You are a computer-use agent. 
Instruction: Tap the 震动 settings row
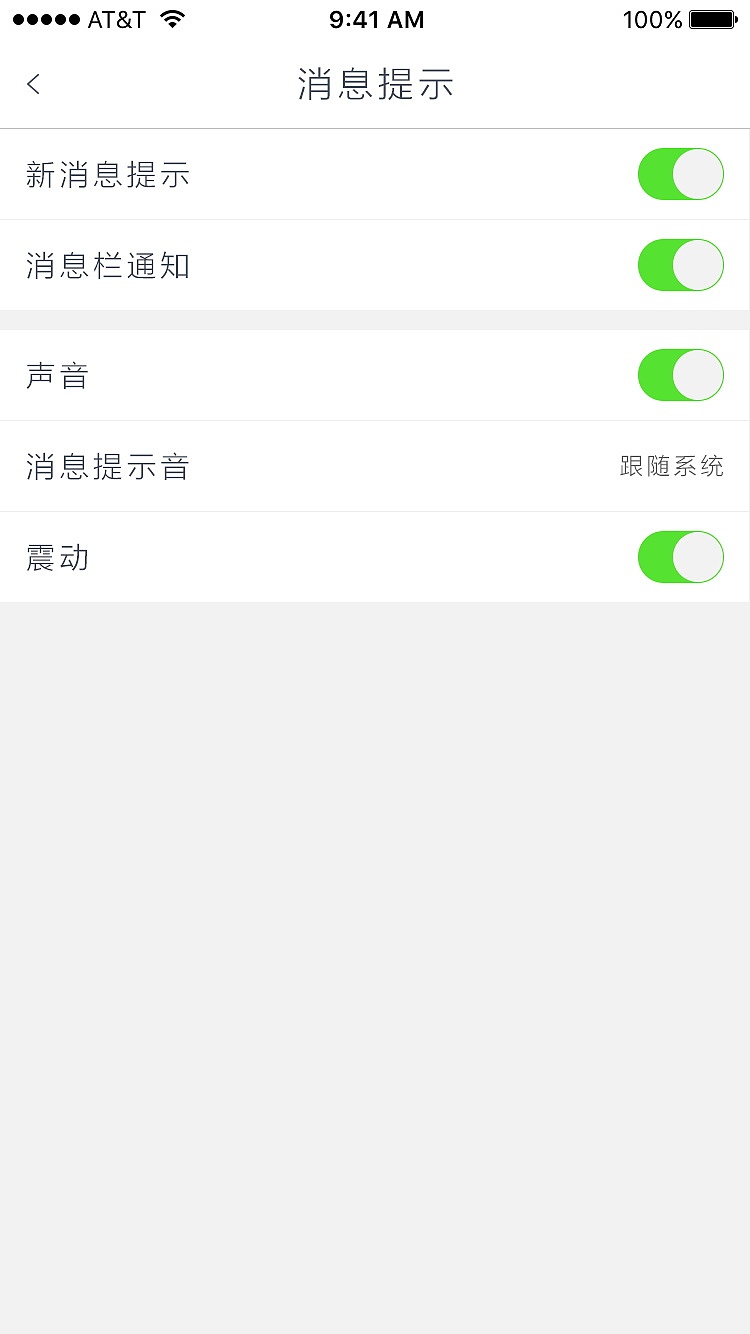point(300,557)
